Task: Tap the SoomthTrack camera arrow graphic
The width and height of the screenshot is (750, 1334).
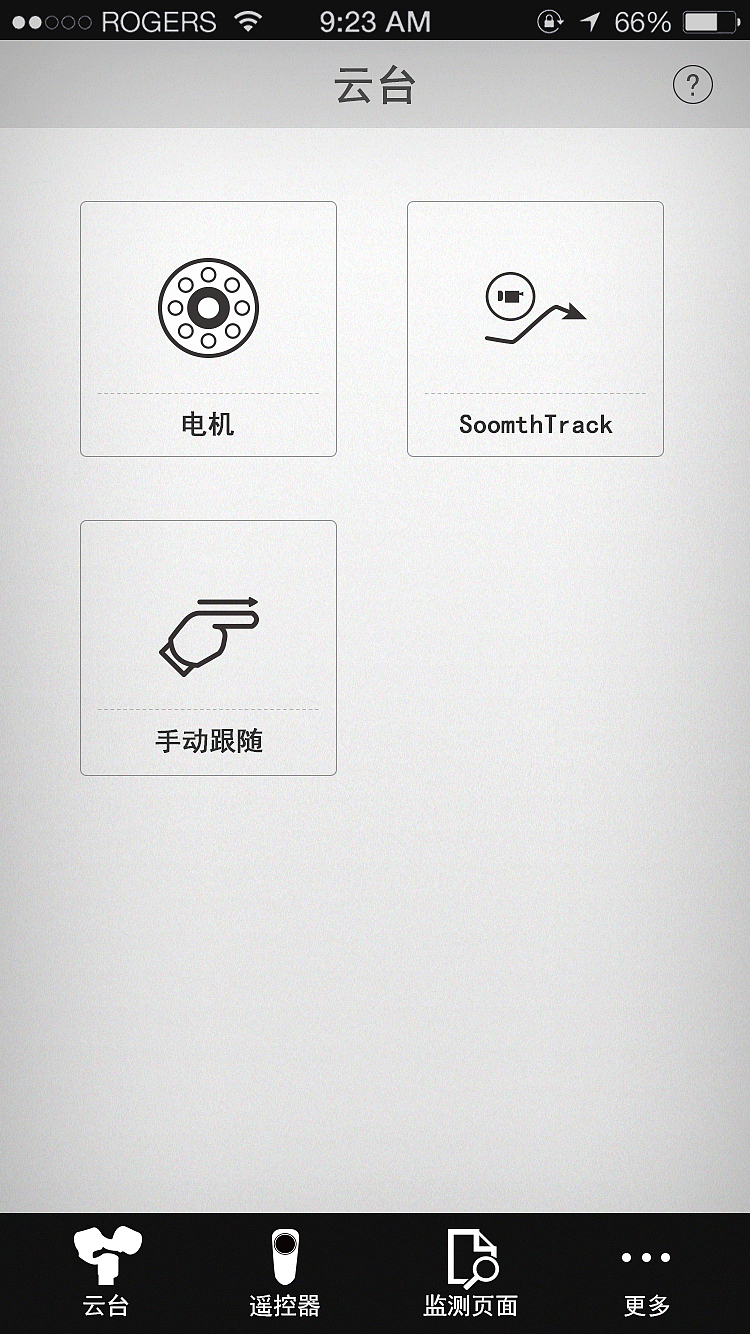Action: (x=535, y=305)
